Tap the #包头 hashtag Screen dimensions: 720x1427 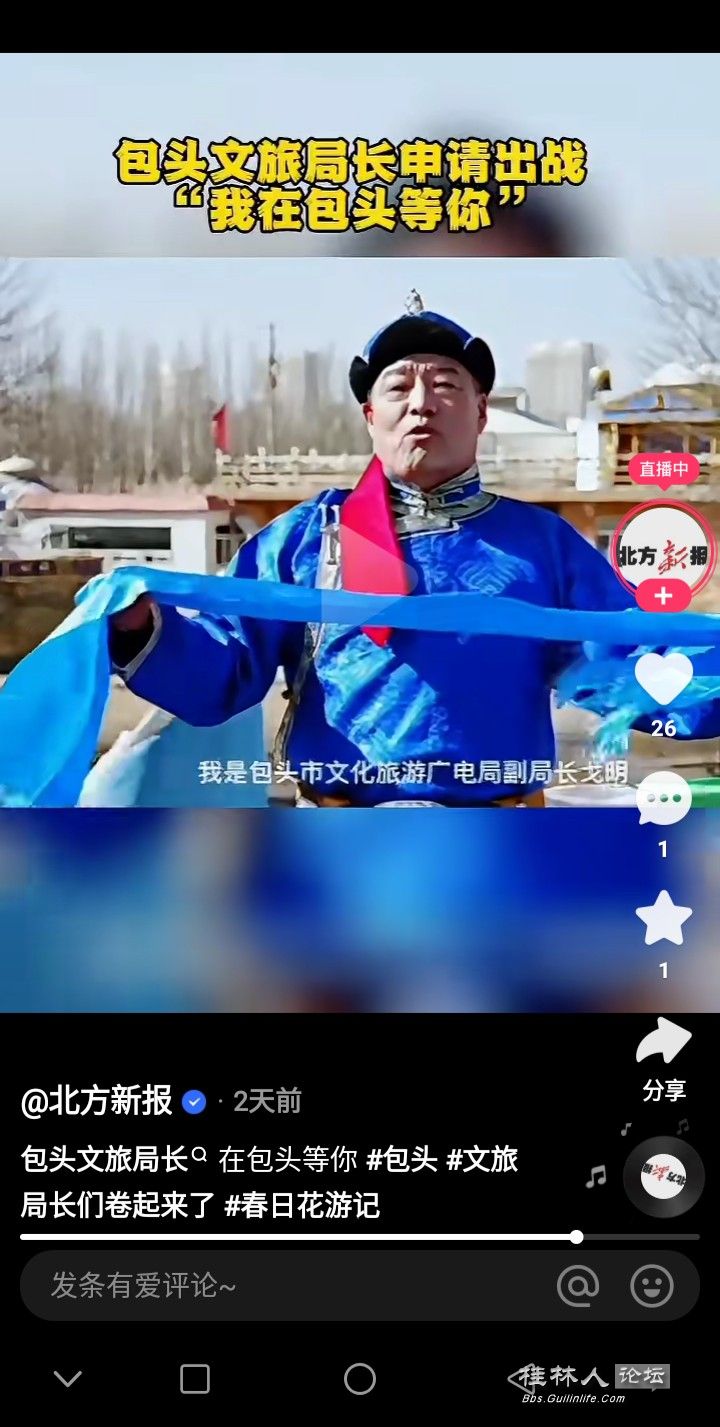(x=402, y=1160)
